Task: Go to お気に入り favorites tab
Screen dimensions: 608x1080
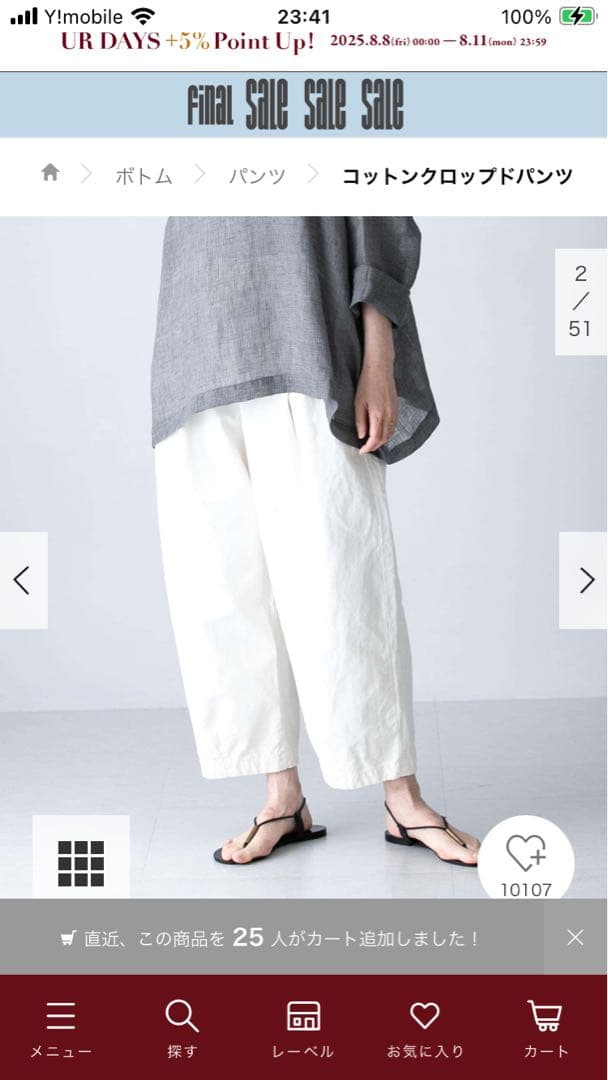Action: [425, 1029]
